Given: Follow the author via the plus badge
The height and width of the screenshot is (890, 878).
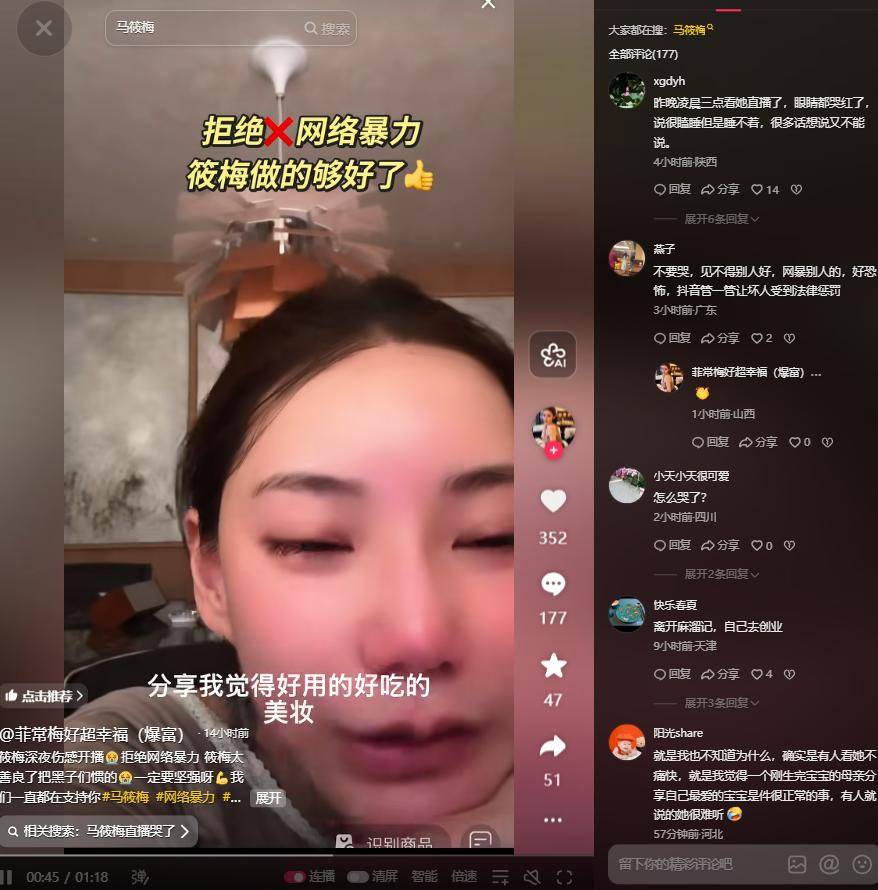Looking at the screenshot, I should pos(553,450).
